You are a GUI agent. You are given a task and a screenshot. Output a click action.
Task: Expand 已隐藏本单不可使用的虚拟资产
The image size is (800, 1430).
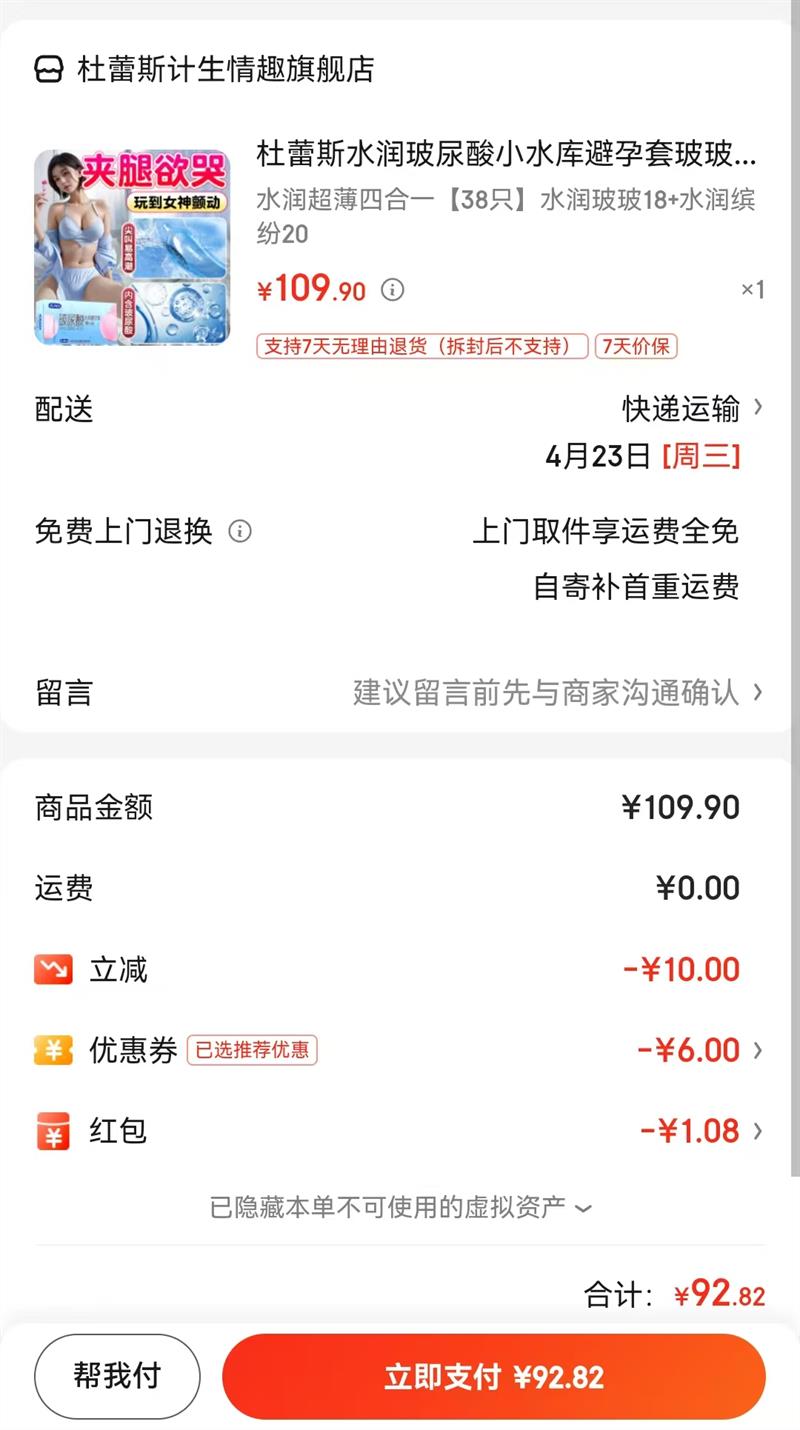point(400,1207)
